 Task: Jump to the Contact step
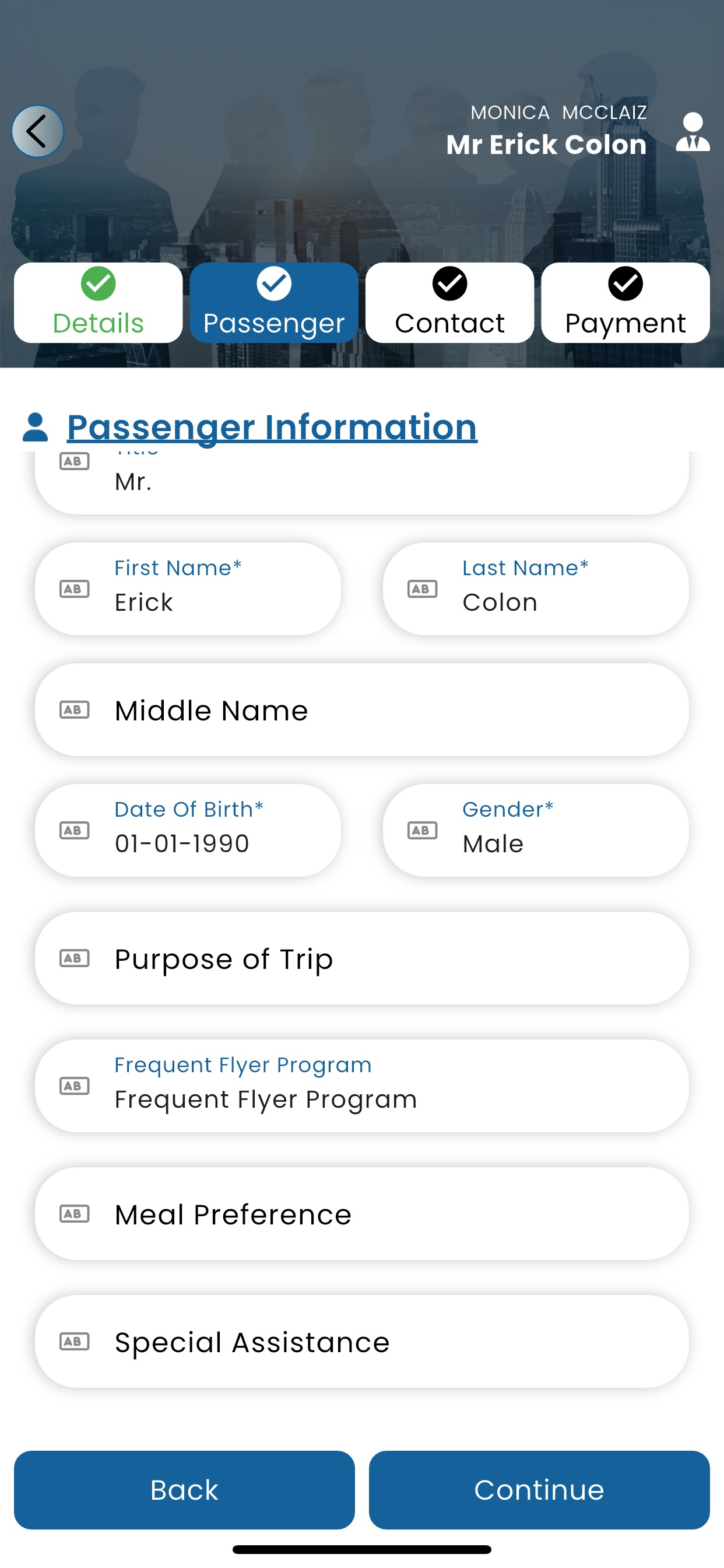(449, 303)
